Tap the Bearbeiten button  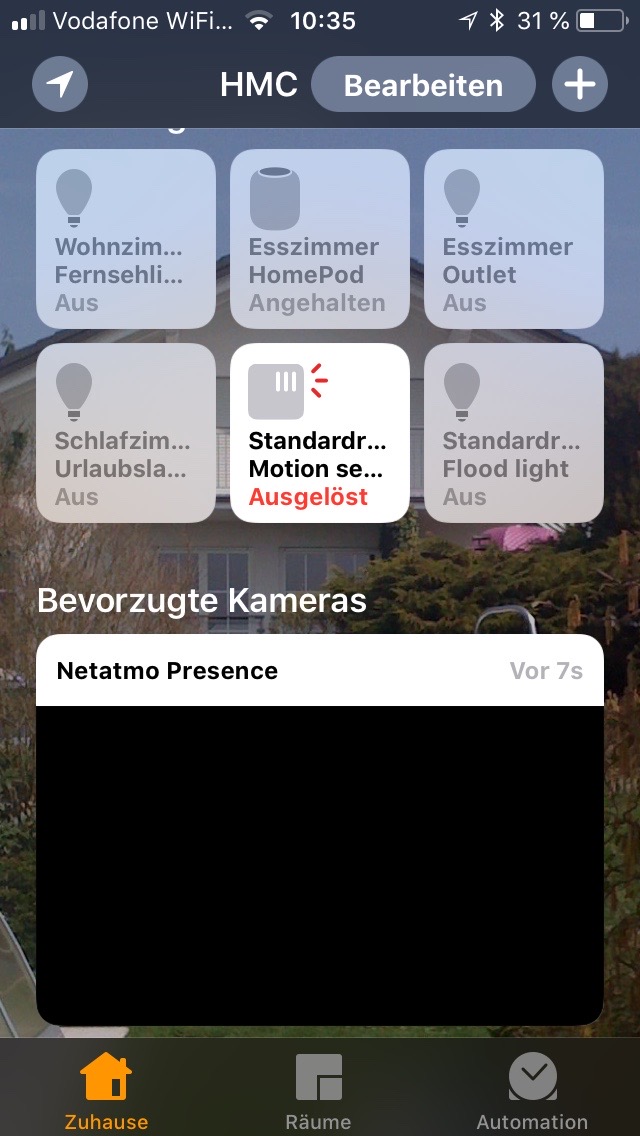[x=423, y=85]
